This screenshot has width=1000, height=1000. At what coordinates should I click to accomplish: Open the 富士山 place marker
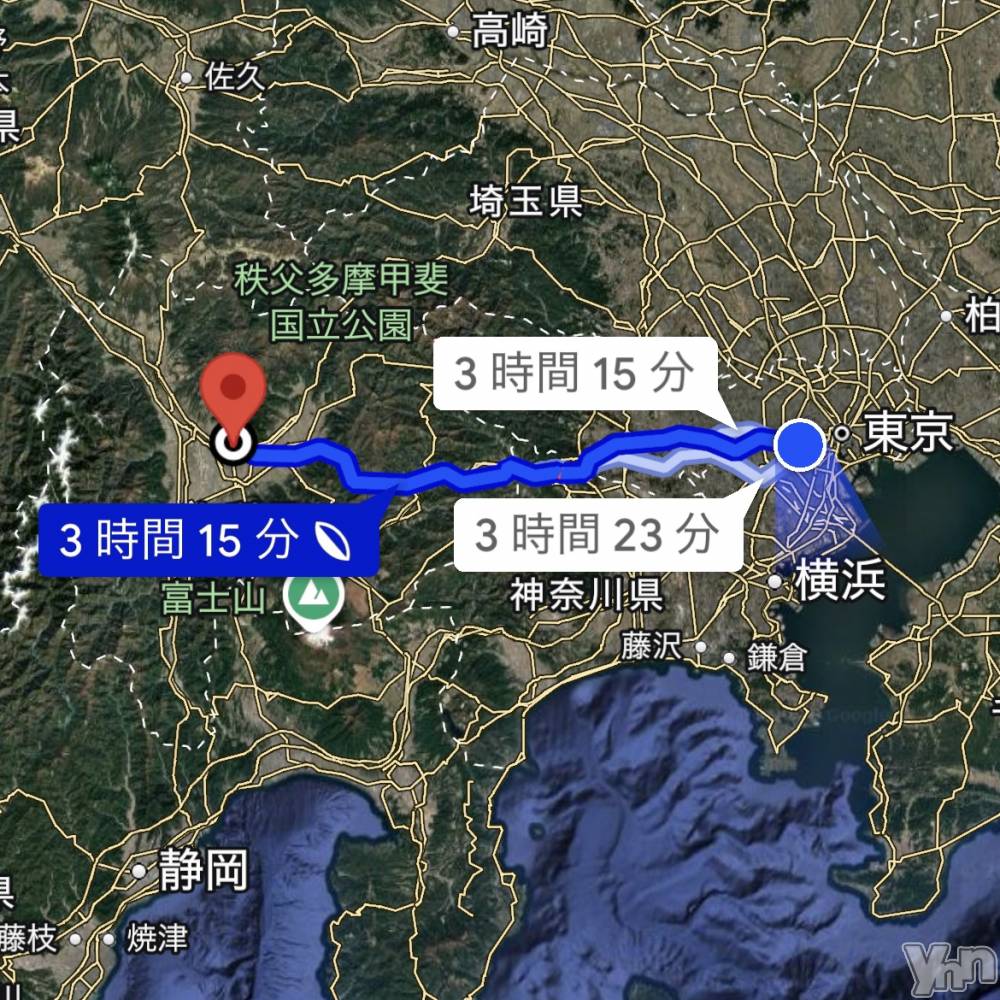tap(313, 597)
